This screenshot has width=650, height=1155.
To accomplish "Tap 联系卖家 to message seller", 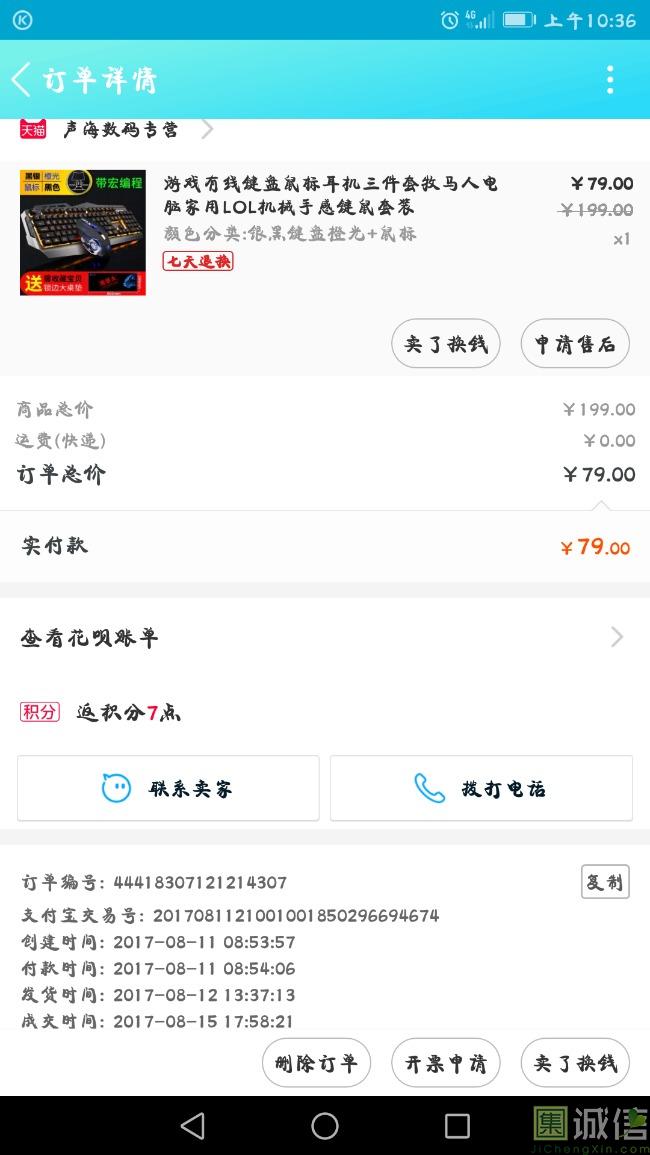I will (x=168, y=788).
